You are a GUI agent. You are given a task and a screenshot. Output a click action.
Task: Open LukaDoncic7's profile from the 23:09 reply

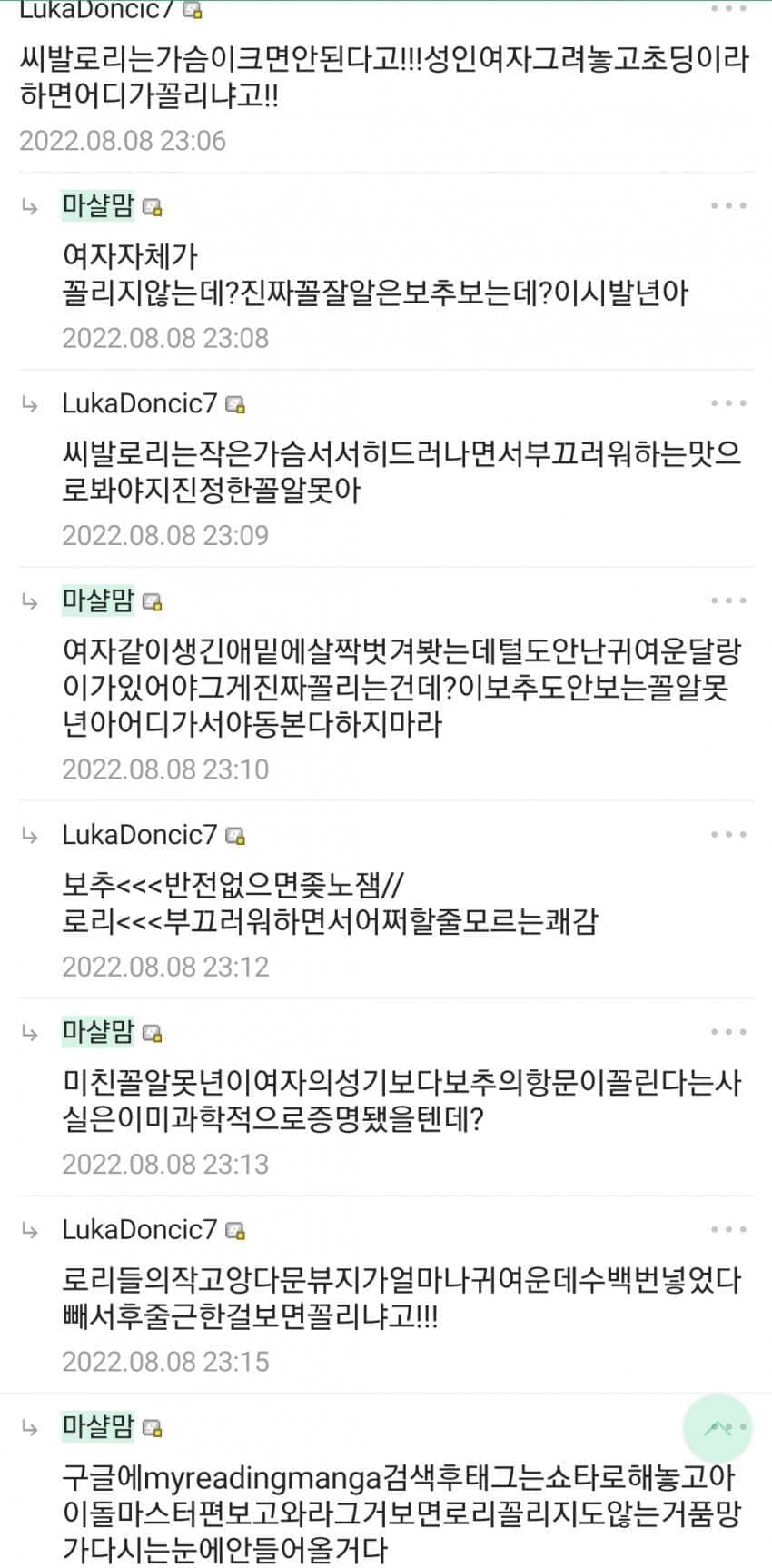(139, 403)
